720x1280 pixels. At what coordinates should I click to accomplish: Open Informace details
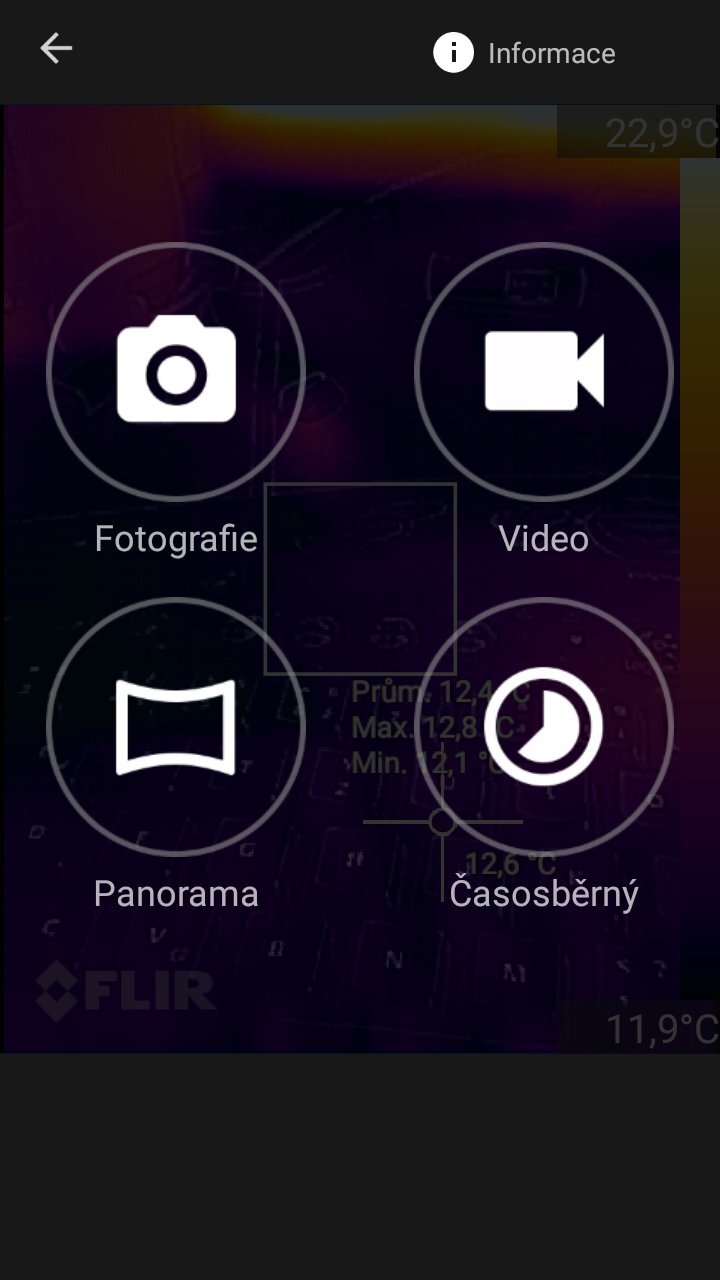tap(550, 53)
